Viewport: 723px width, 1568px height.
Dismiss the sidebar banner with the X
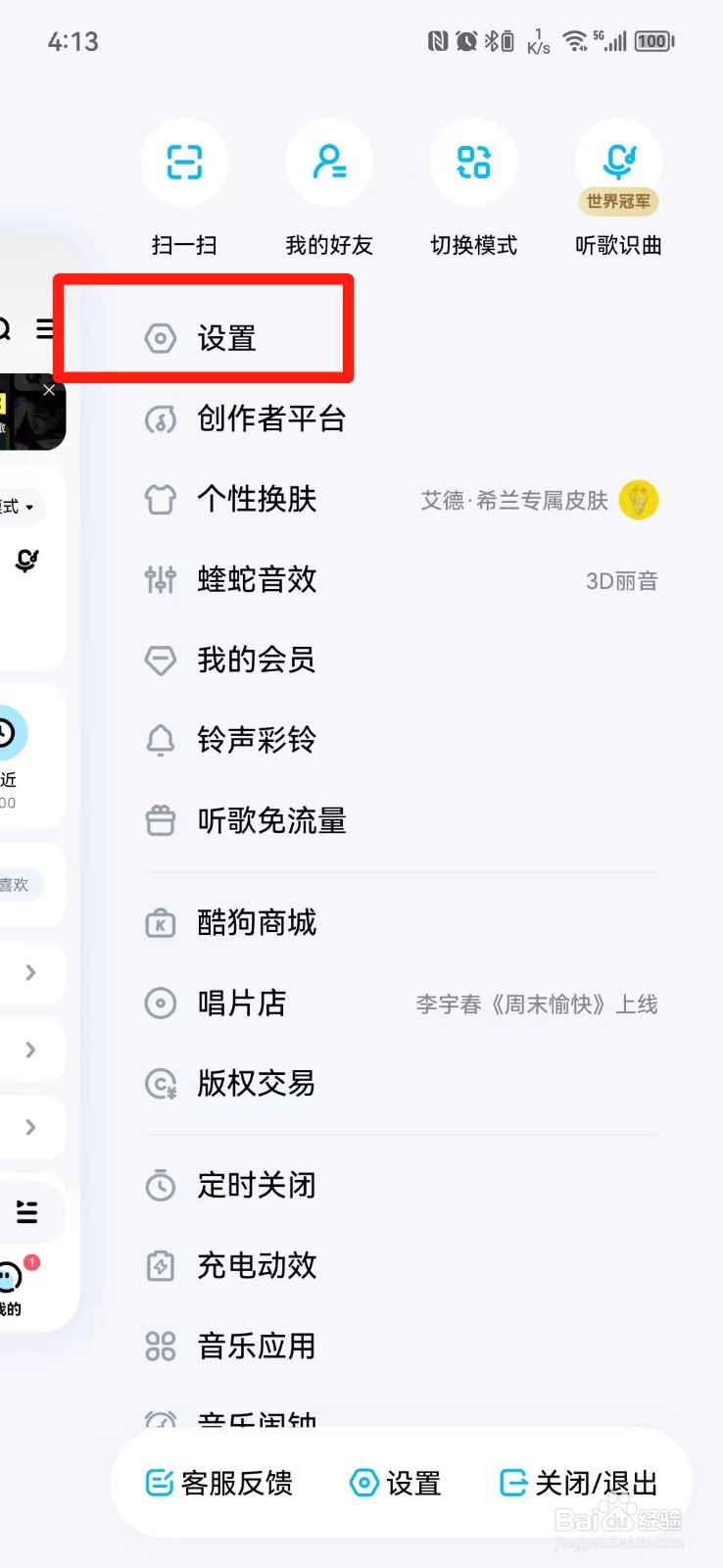click(x=48, y=389)
